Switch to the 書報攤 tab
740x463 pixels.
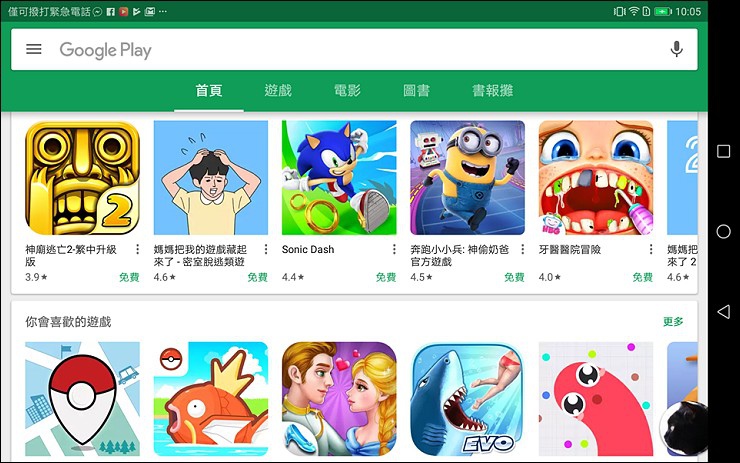pyautogui.click(x=492, y=90)
